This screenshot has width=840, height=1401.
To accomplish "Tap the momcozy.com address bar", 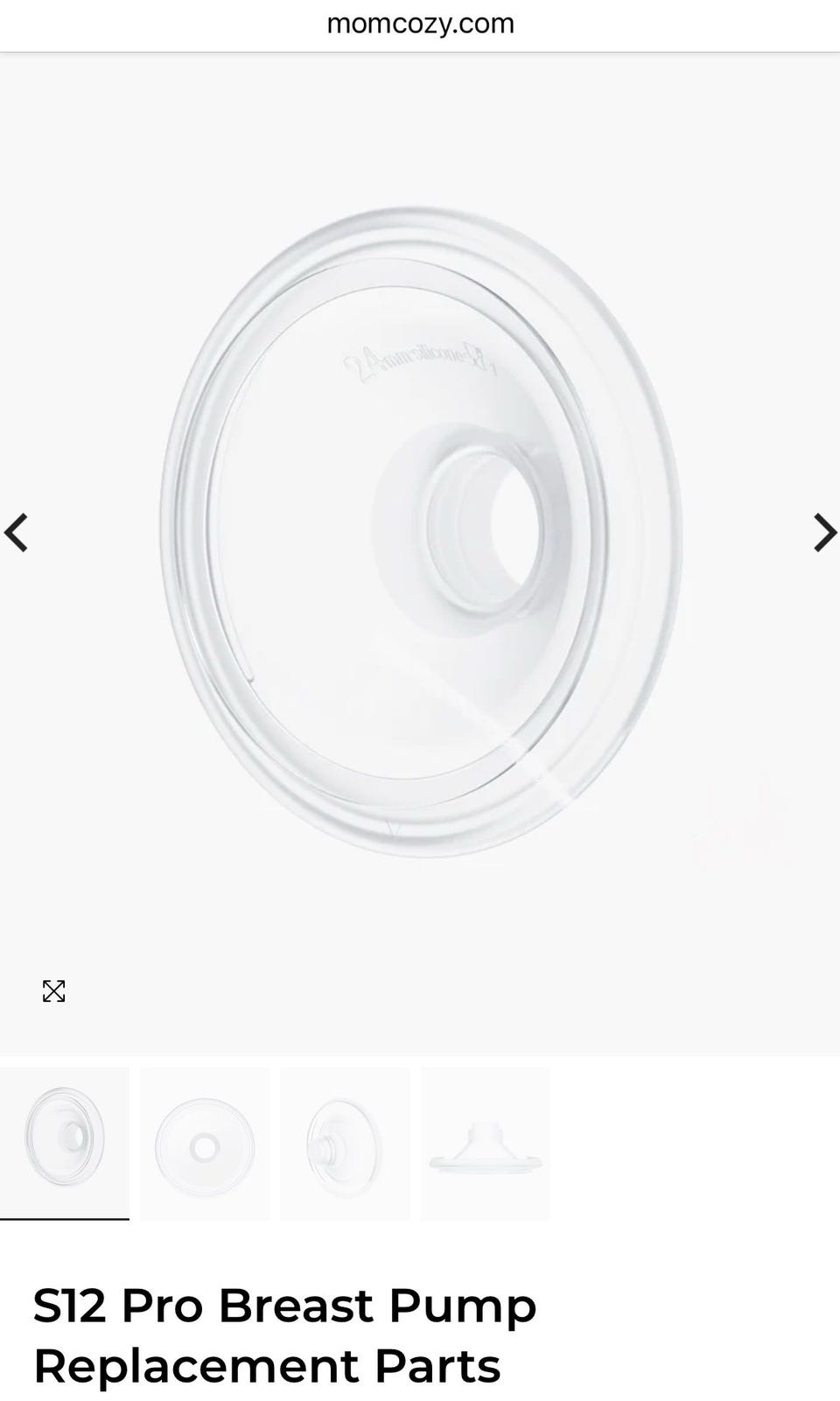I will click(x=420, y=25).
